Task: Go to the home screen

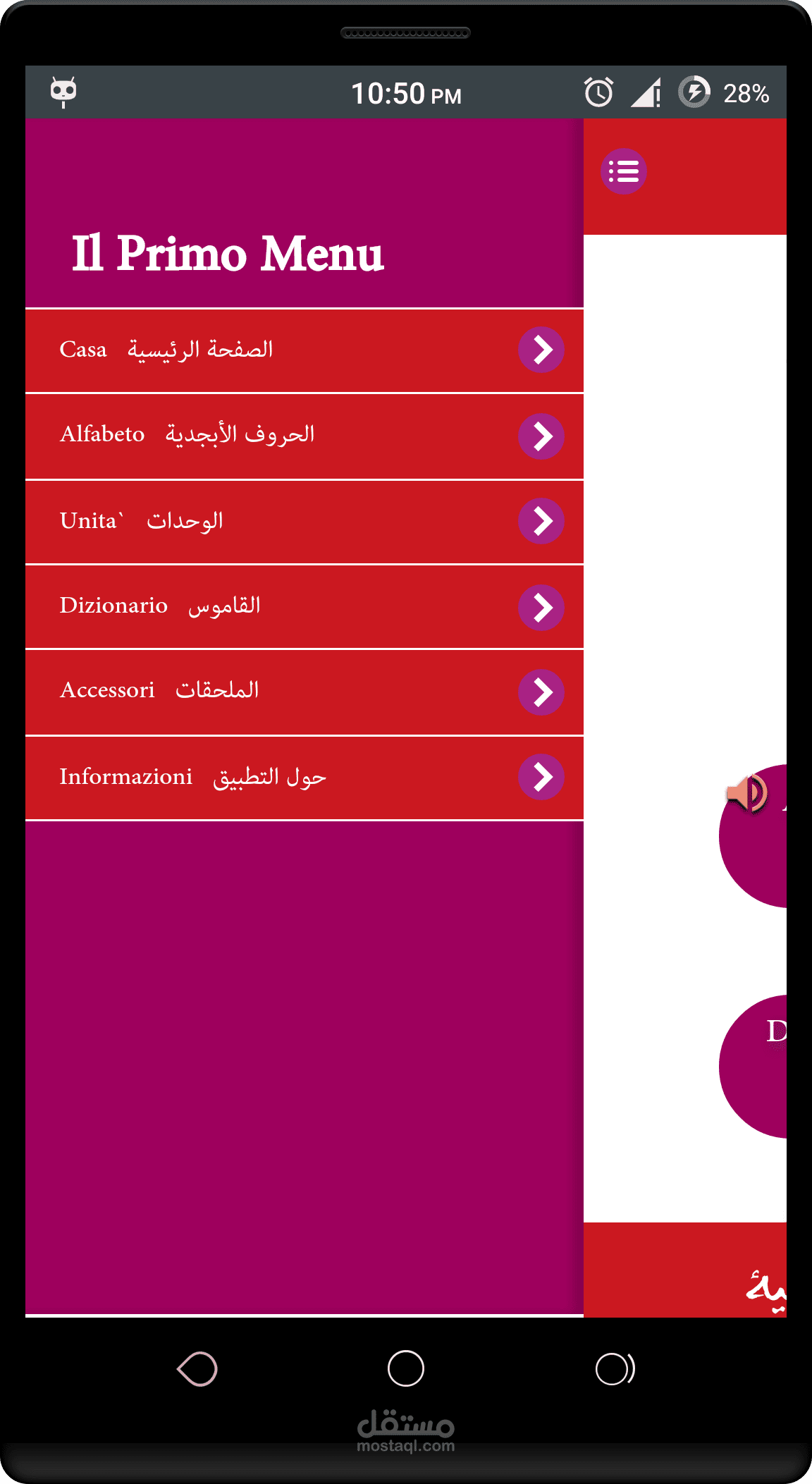Action: (406, 1369)
